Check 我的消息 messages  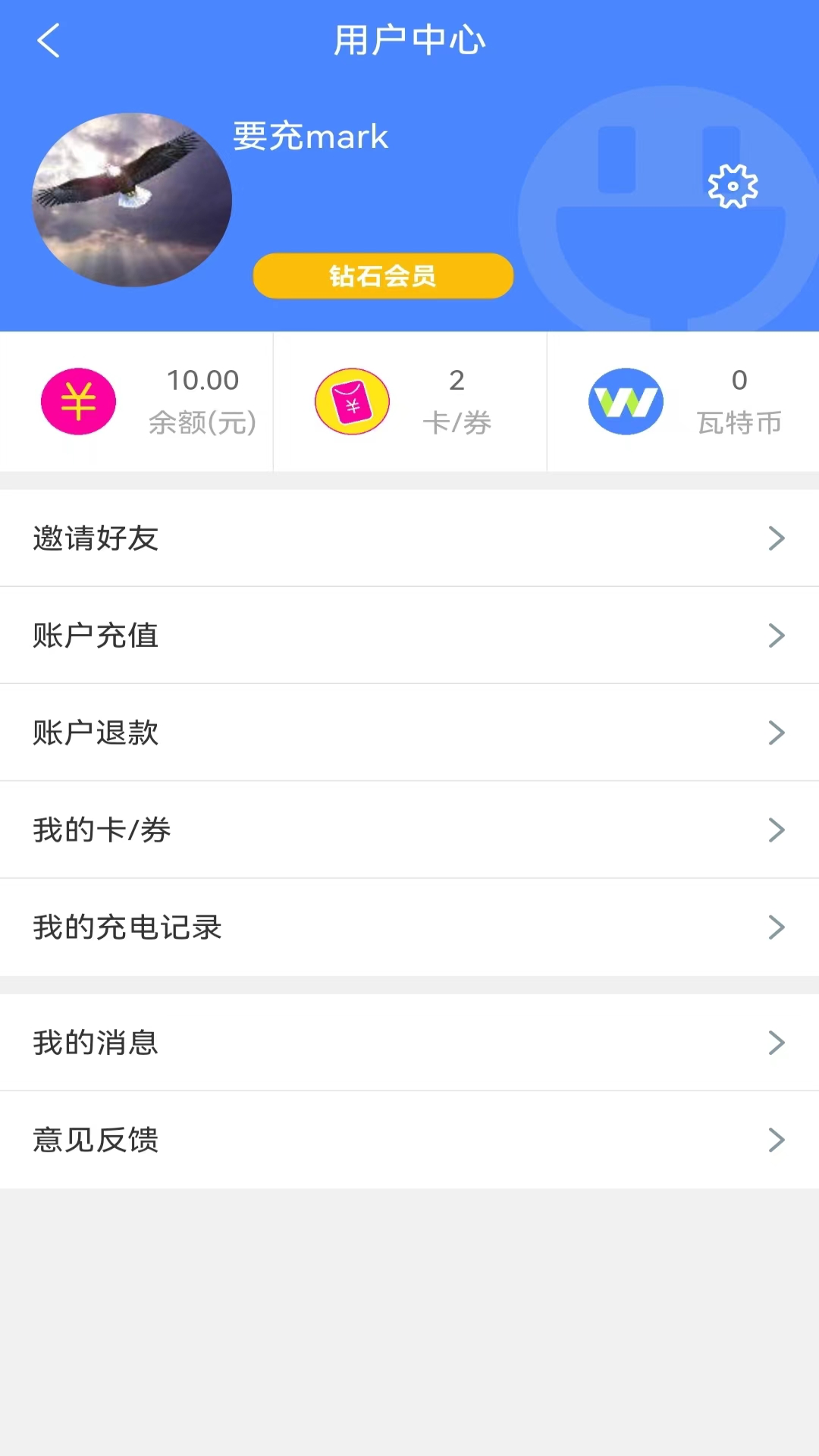(x=409, y=1043)
